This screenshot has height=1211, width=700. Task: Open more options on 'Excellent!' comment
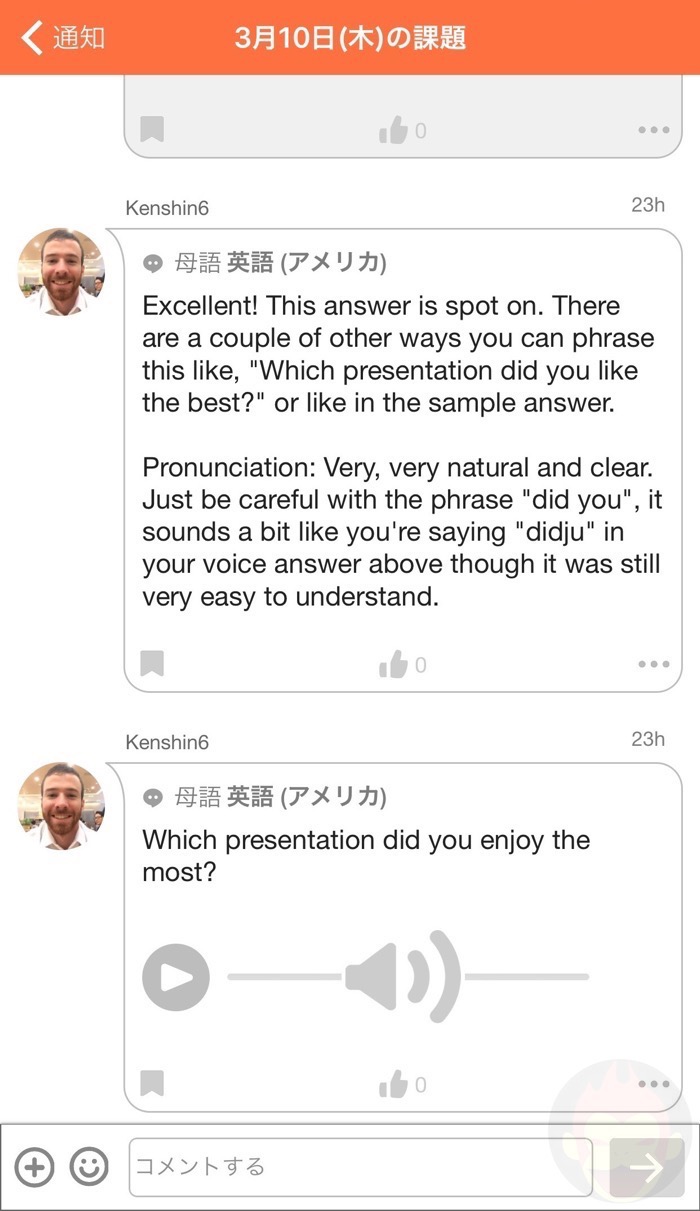(653, 664)
